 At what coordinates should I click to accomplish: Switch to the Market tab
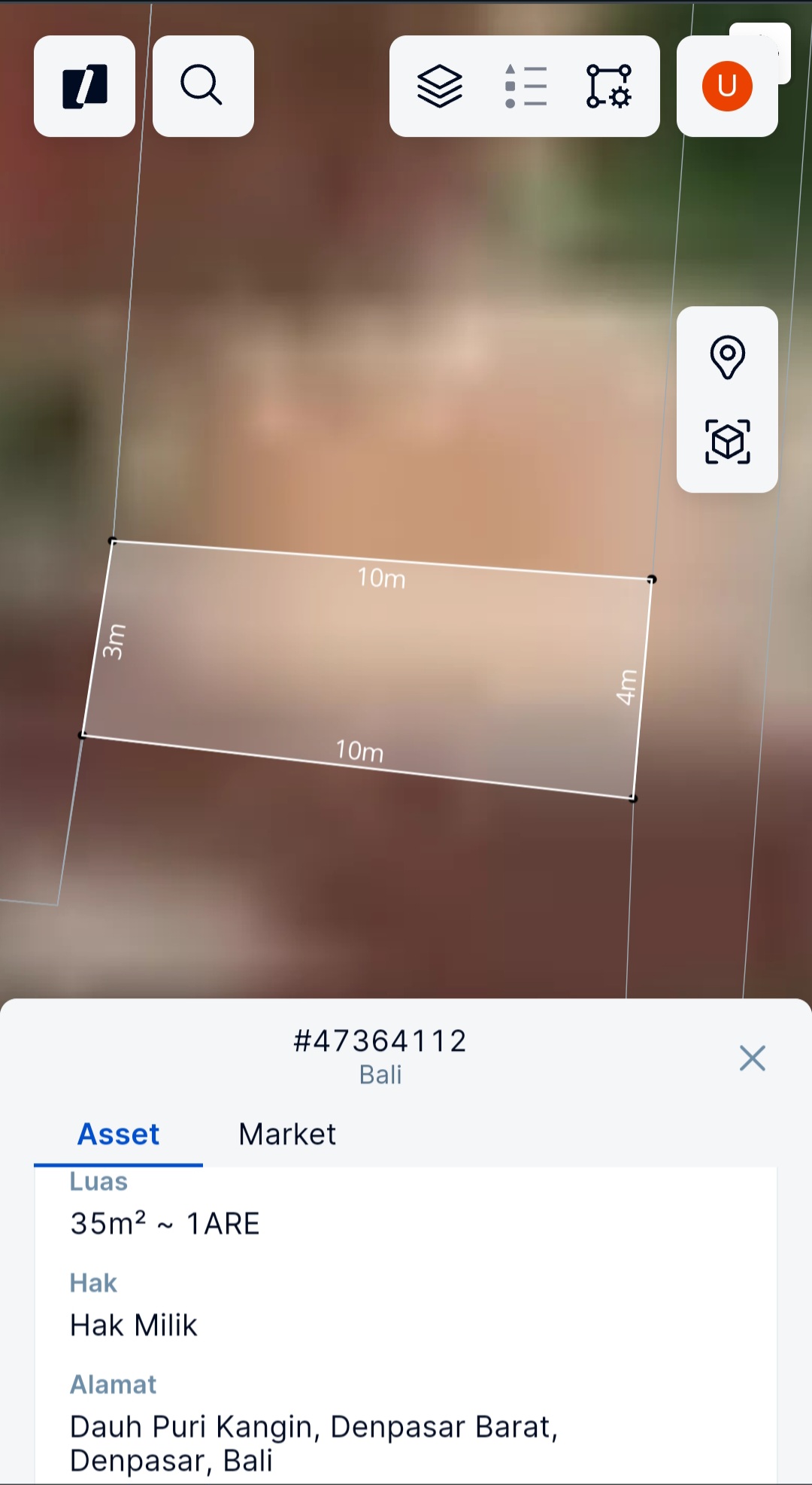click(x=287, y=1134)
